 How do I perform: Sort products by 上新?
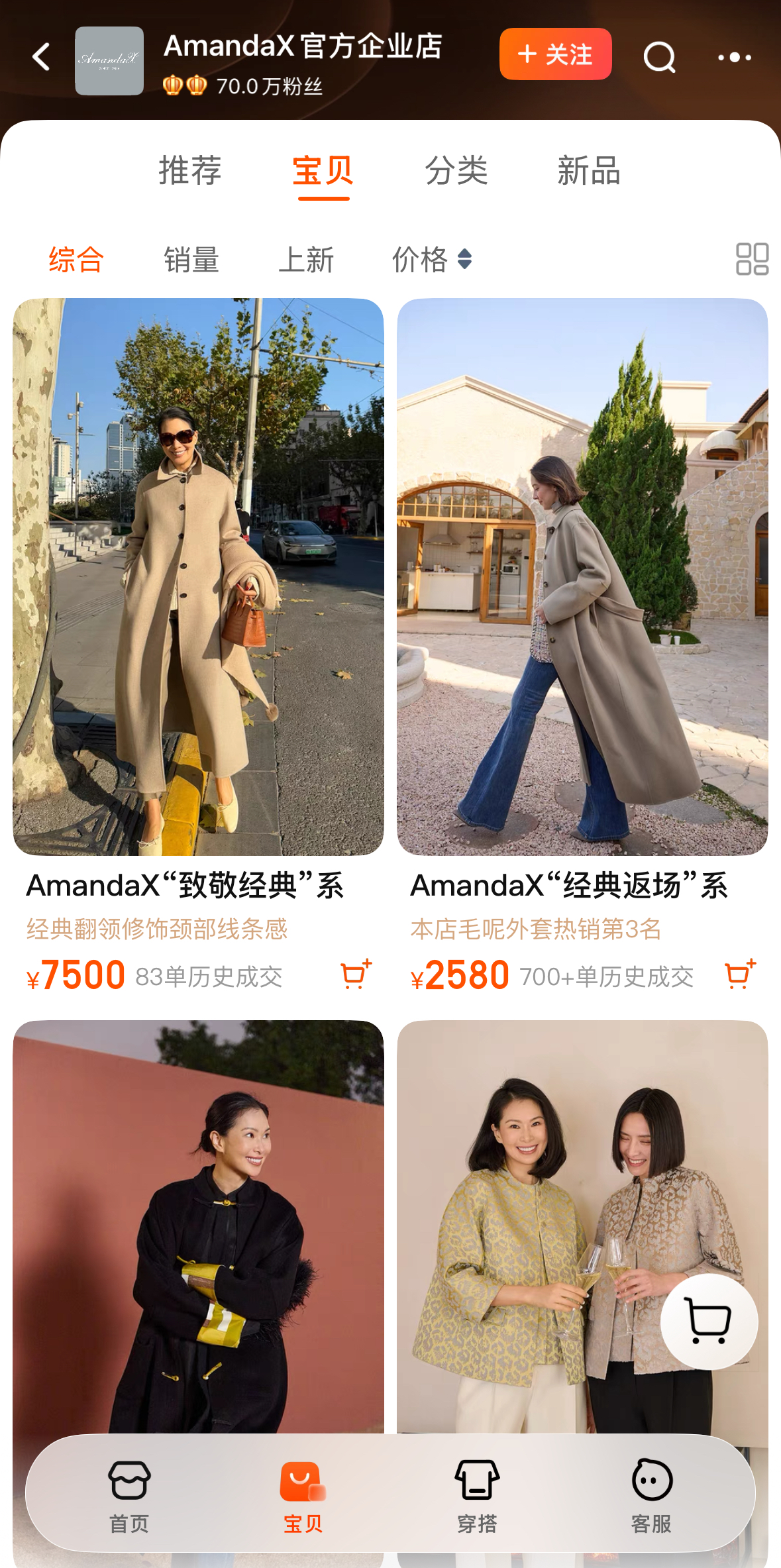click(x=306, y=260)
